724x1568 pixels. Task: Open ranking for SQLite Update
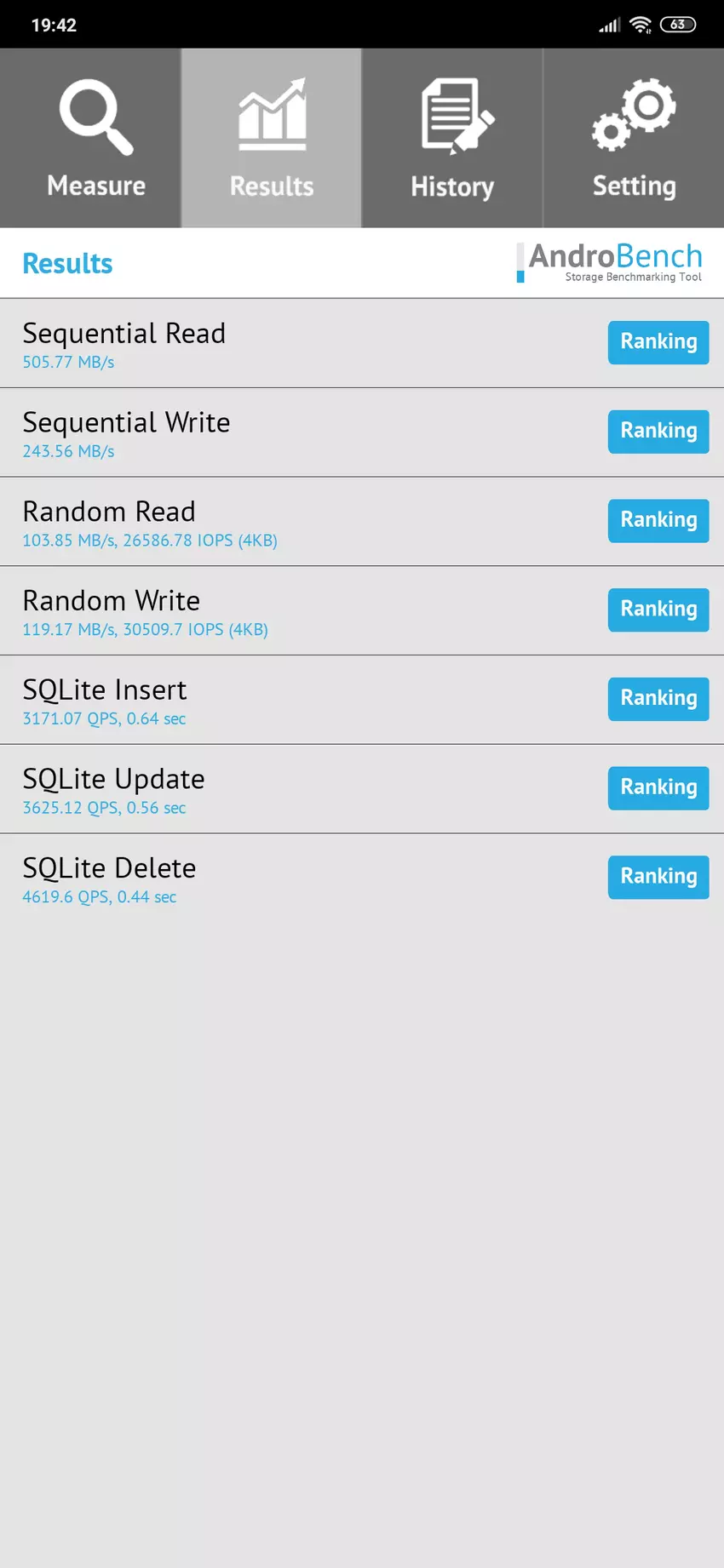658,787
